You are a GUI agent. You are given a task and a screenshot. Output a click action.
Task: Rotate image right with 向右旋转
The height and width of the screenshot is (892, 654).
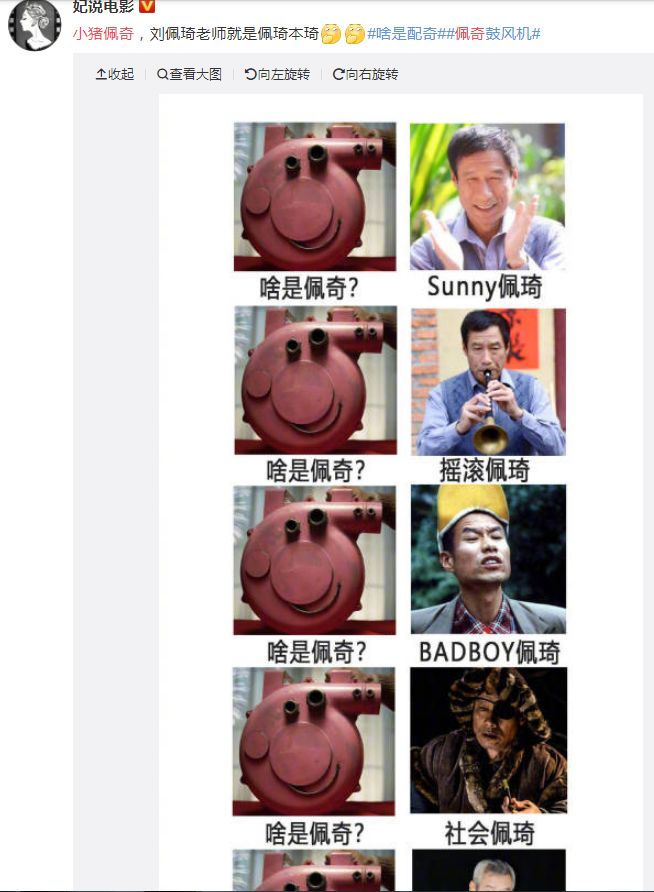(x=365, y=74)
